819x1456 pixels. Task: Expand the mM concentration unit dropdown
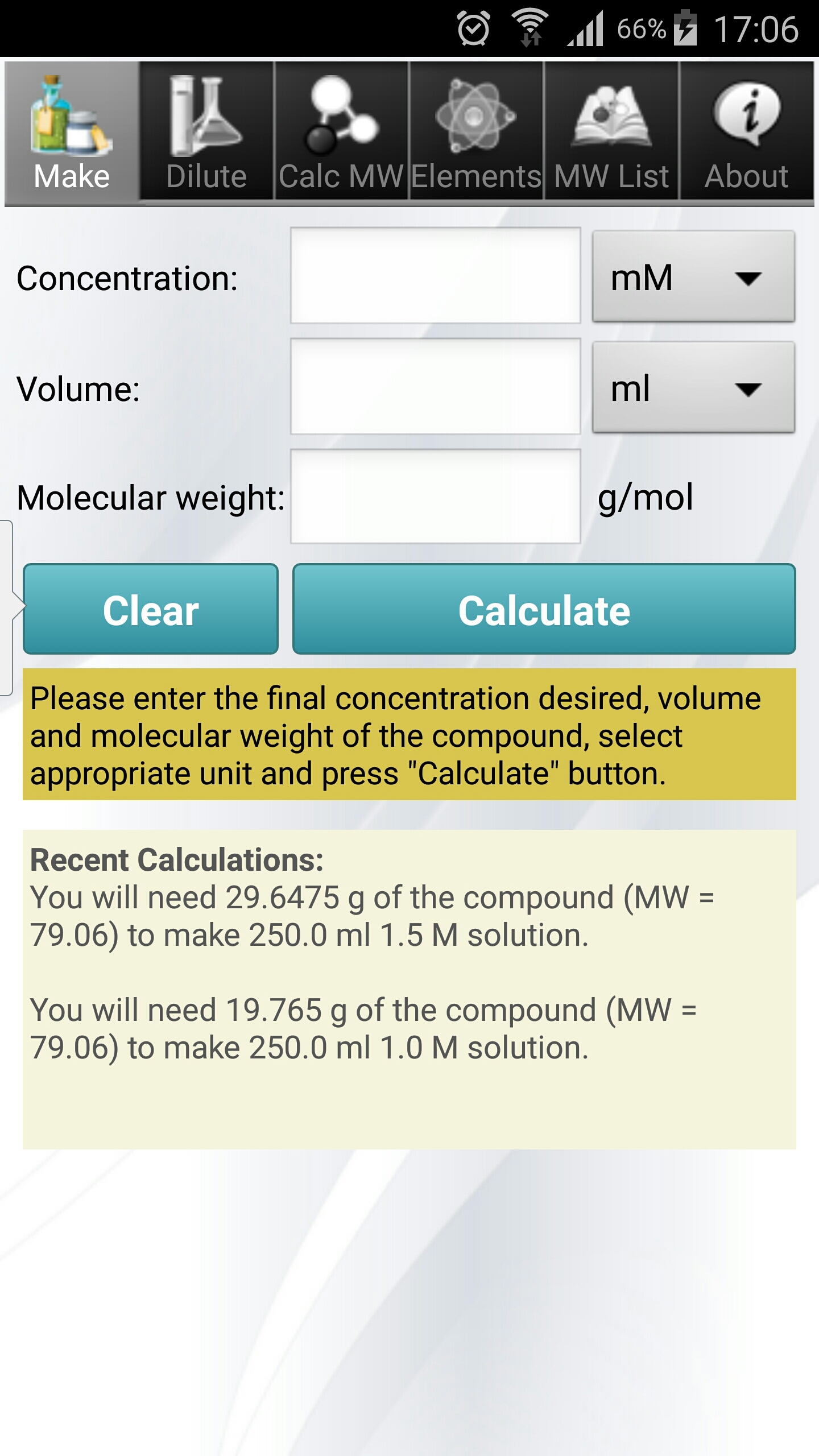pyautogui.click(x=693, y=277)
